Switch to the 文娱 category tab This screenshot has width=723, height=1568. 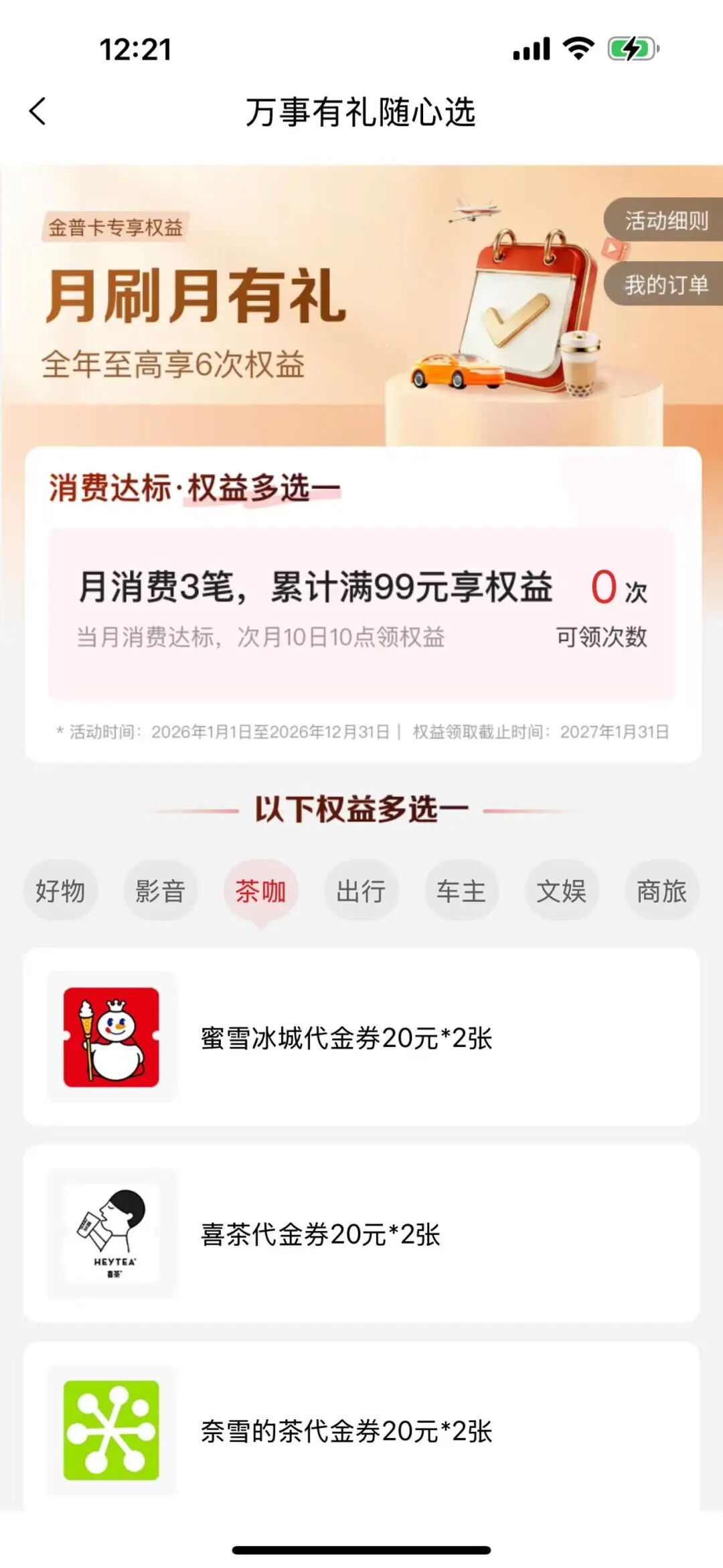click(562, 891)
